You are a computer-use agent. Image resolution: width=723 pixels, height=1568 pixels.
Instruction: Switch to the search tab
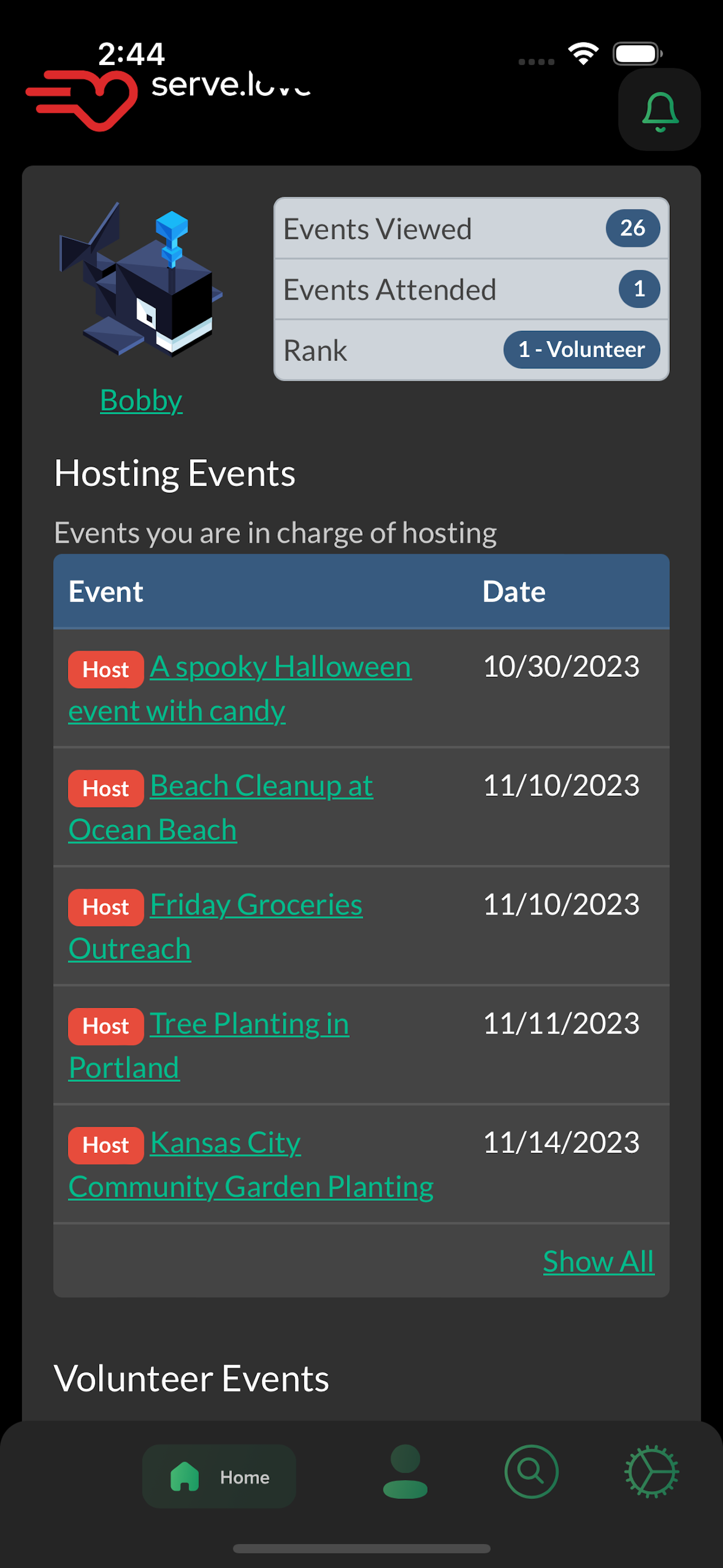pyautogui.click(x=531, y=1471)
